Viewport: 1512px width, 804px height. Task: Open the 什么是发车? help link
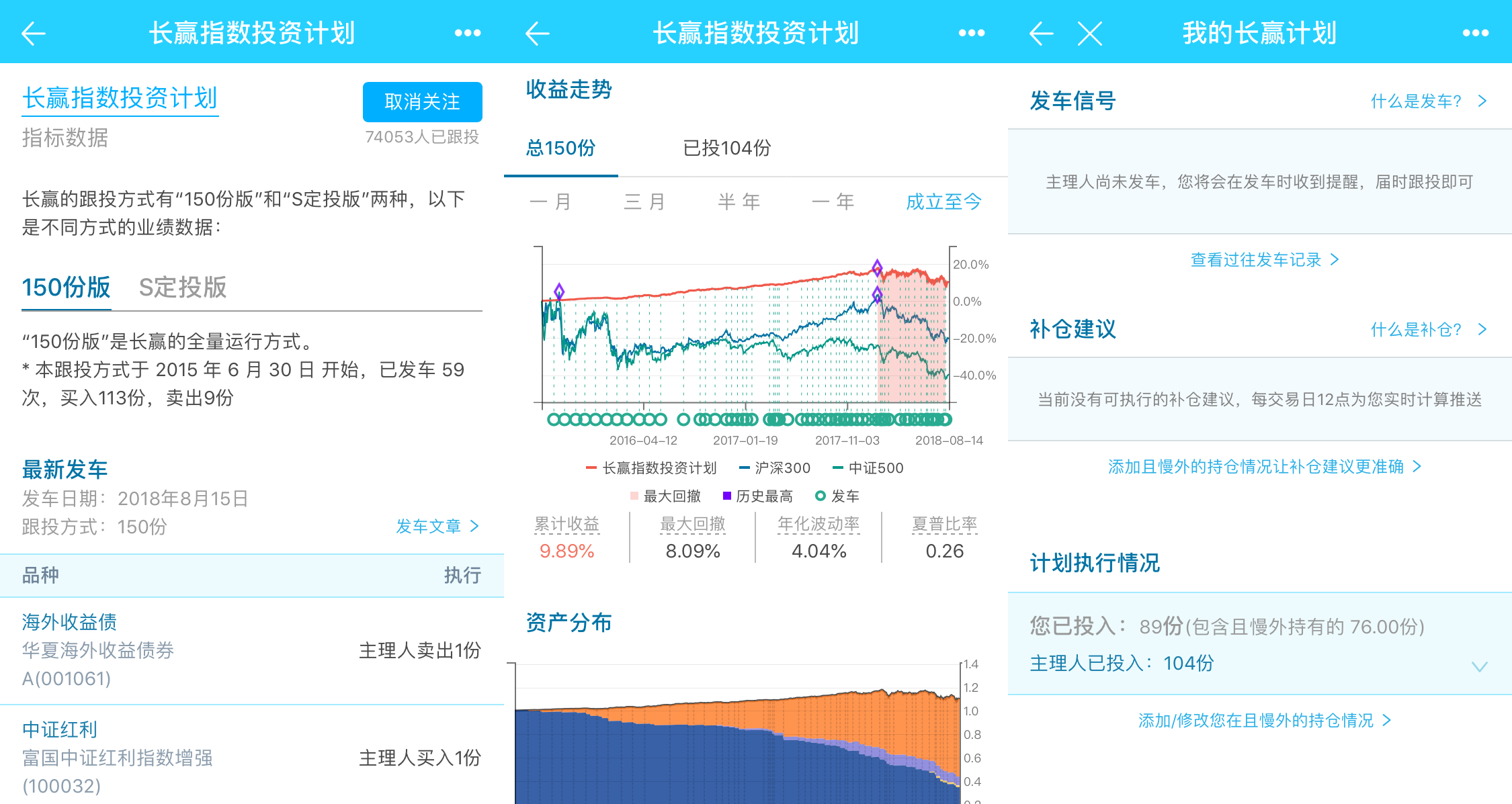coord(1428,101)
